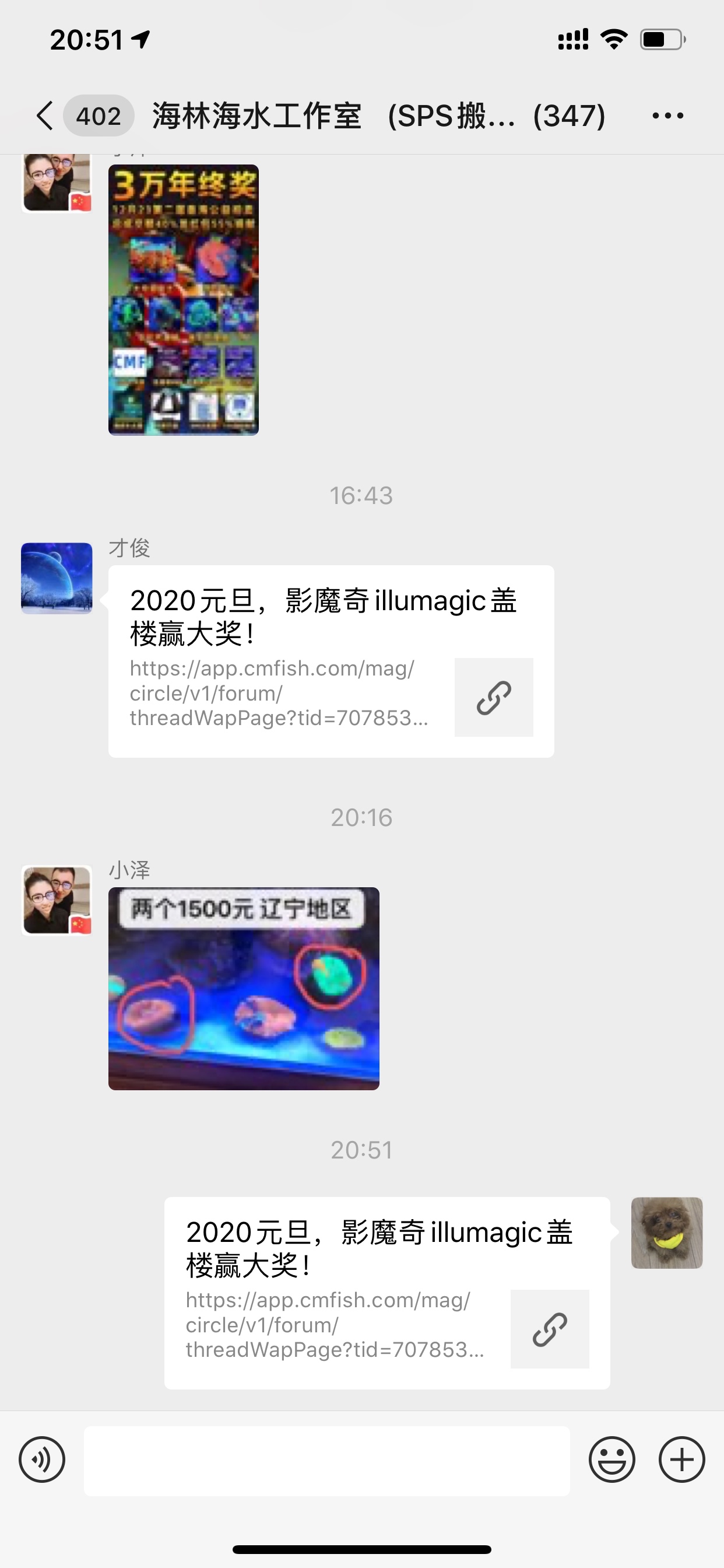Open the group chat overflow menu
724x1568 pixels.
tap(667, 116)
